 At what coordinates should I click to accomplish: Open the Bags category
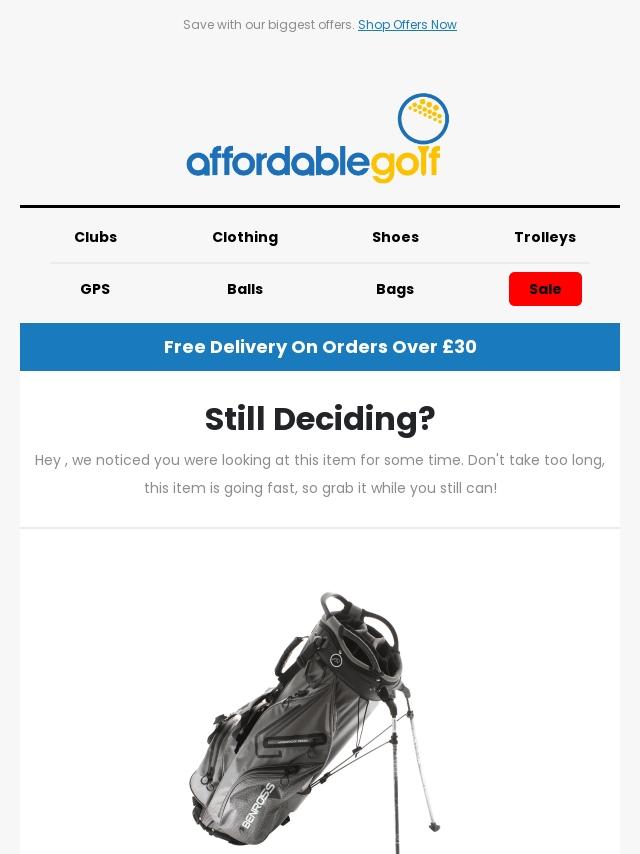pyautogui.click(x=395, y=289)
